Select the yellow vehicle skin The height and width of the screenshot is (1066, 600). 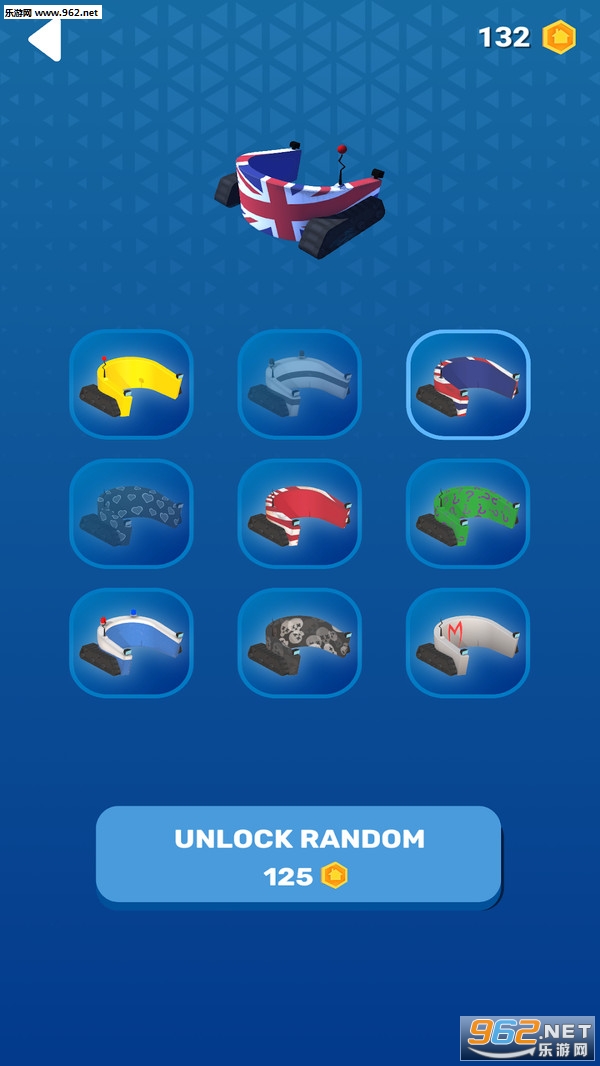(131, 384)
